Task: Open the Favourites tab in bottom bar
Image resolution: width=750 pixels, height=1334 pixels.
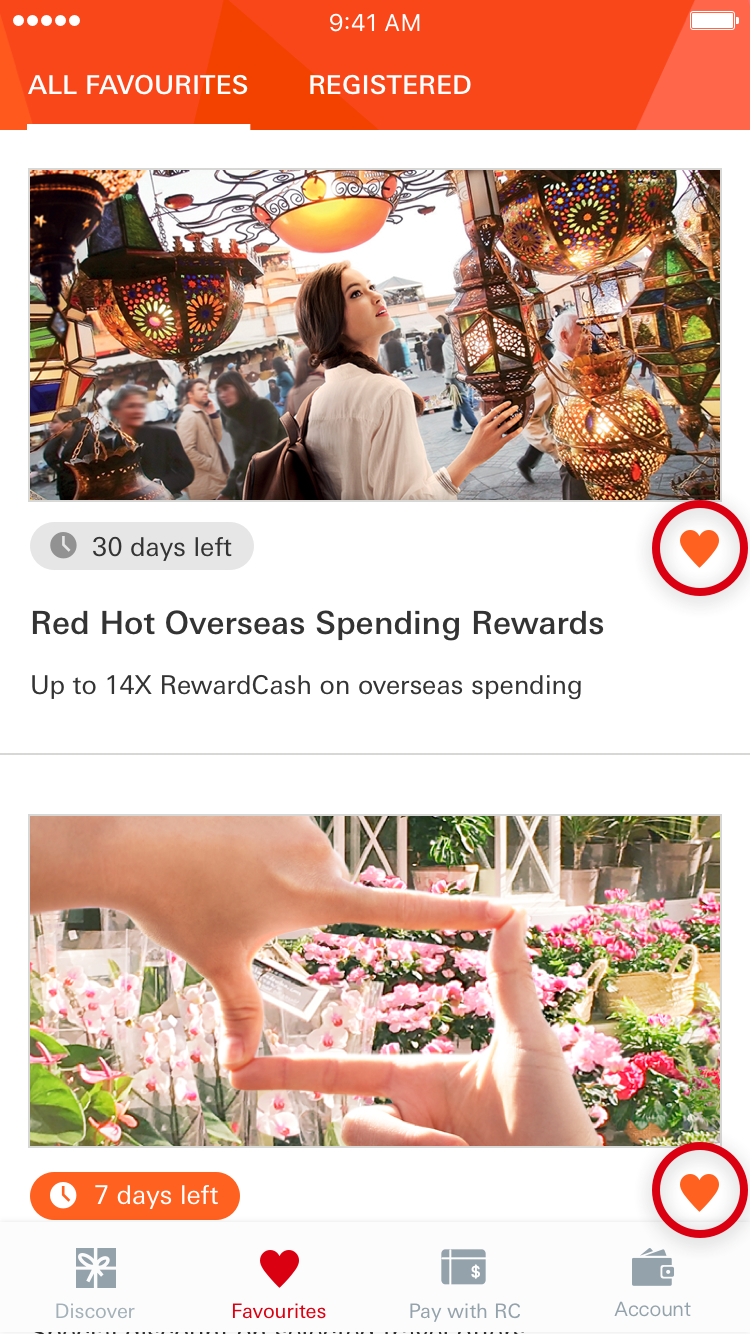Action: tap(279, 1283)
